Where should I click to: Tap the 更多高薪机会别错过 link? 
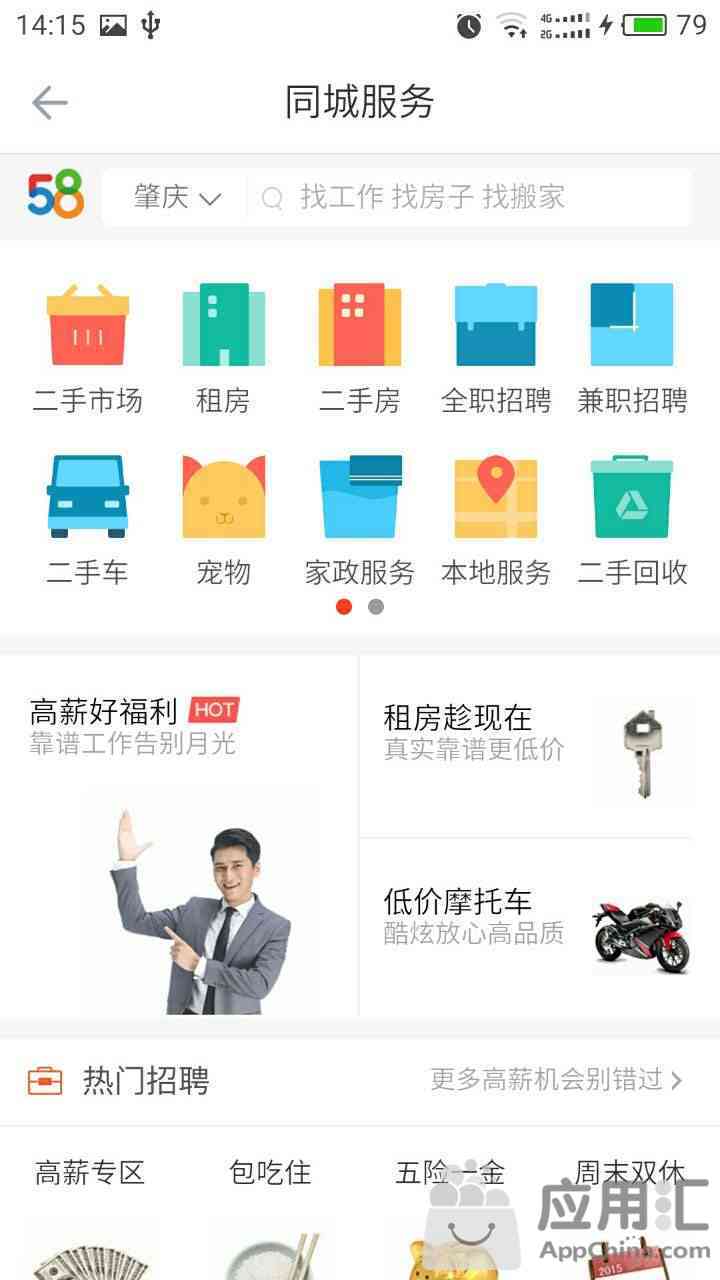pos(555,1080)
